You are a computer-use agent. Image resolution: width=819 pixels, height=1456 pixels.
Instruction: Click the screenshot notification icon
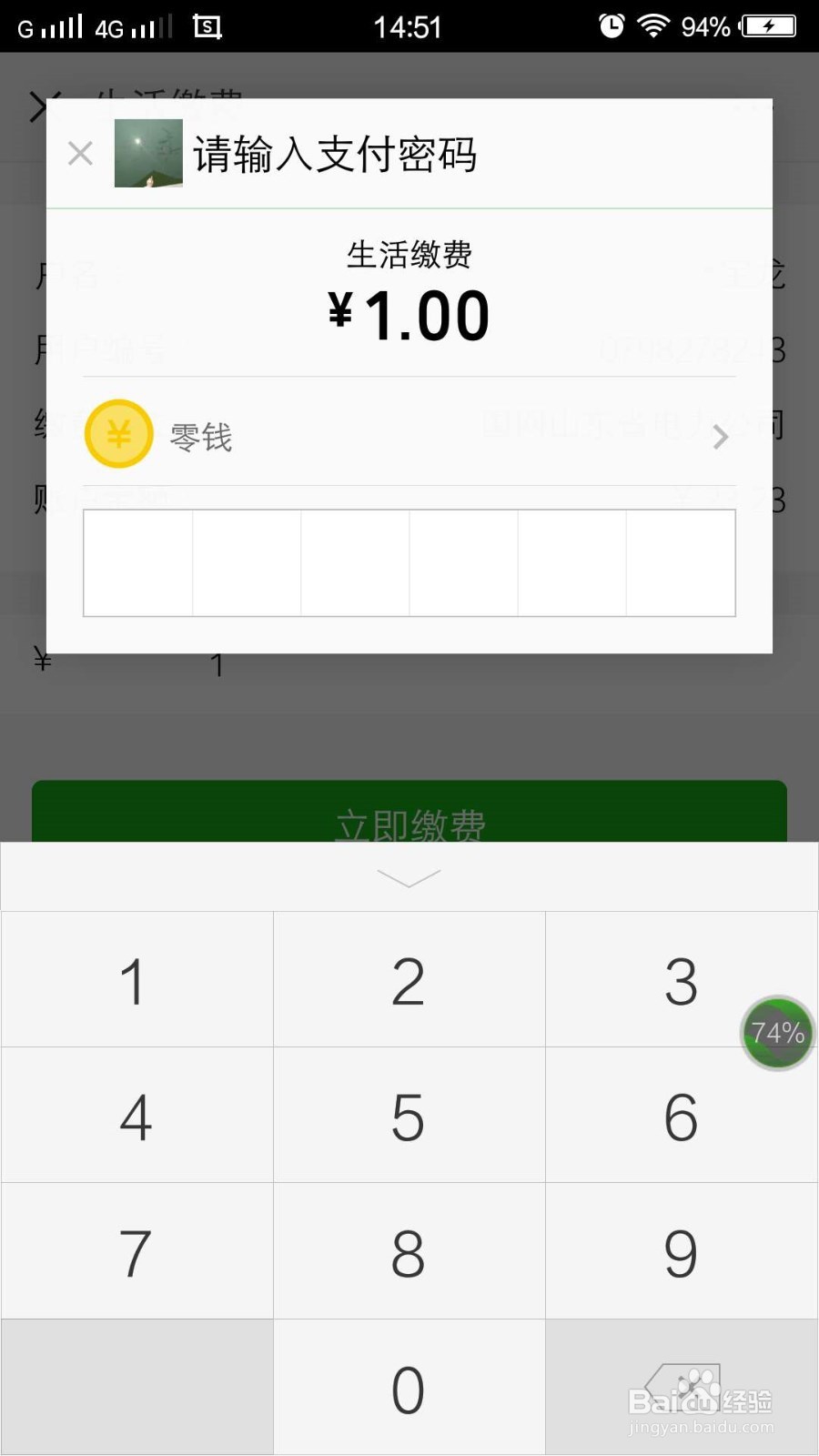[x=207, y=25]
